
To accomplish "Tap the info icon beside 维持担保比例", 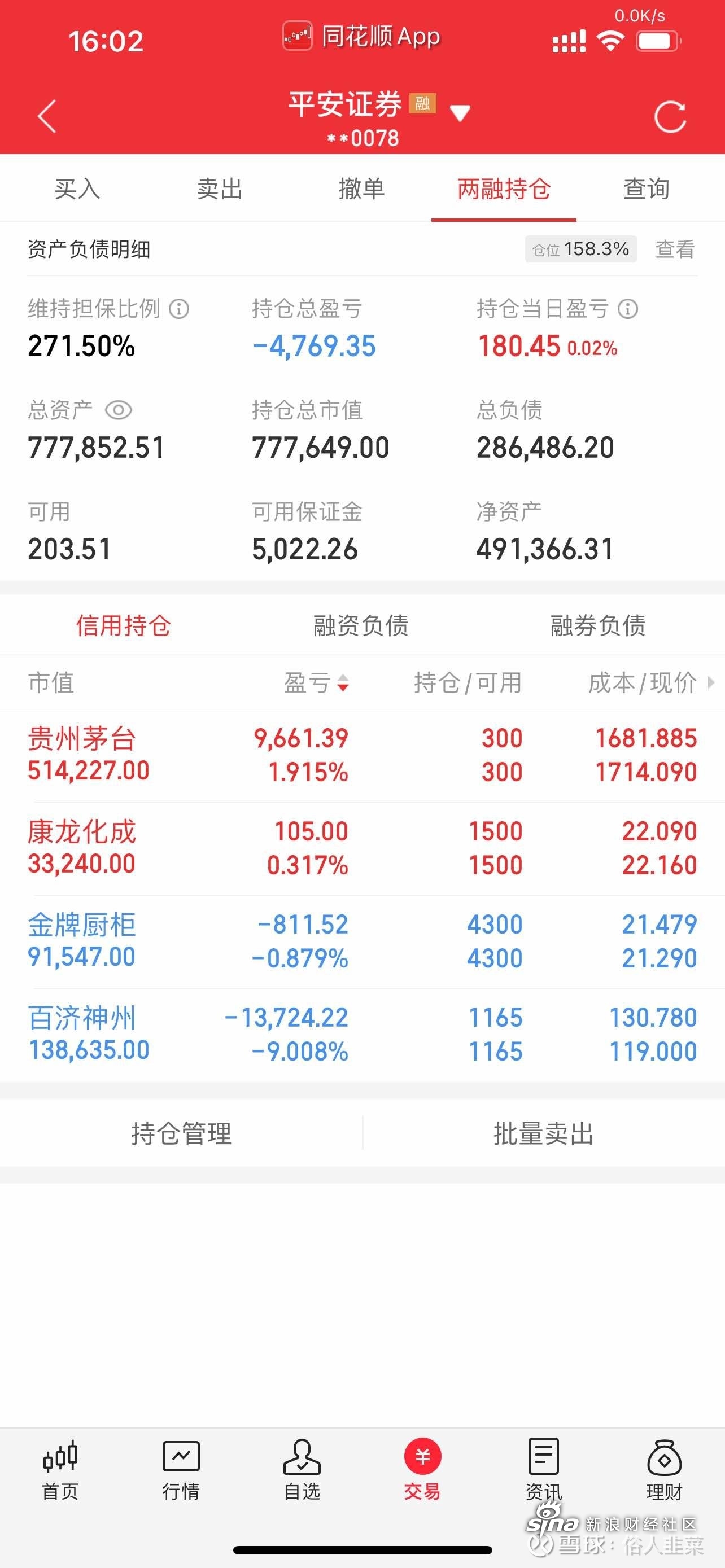I will (x=178, y=309).
